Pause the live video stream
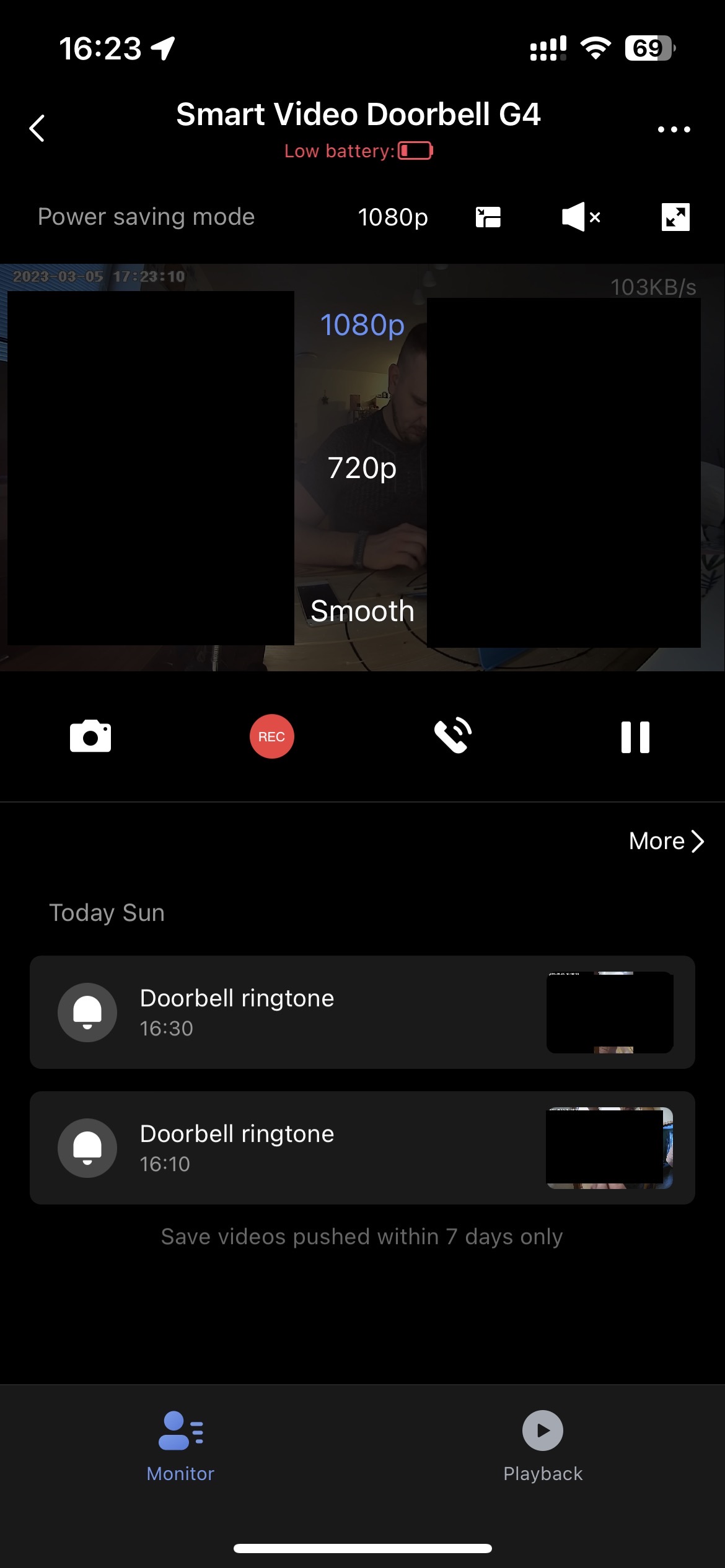 point(635,737)
